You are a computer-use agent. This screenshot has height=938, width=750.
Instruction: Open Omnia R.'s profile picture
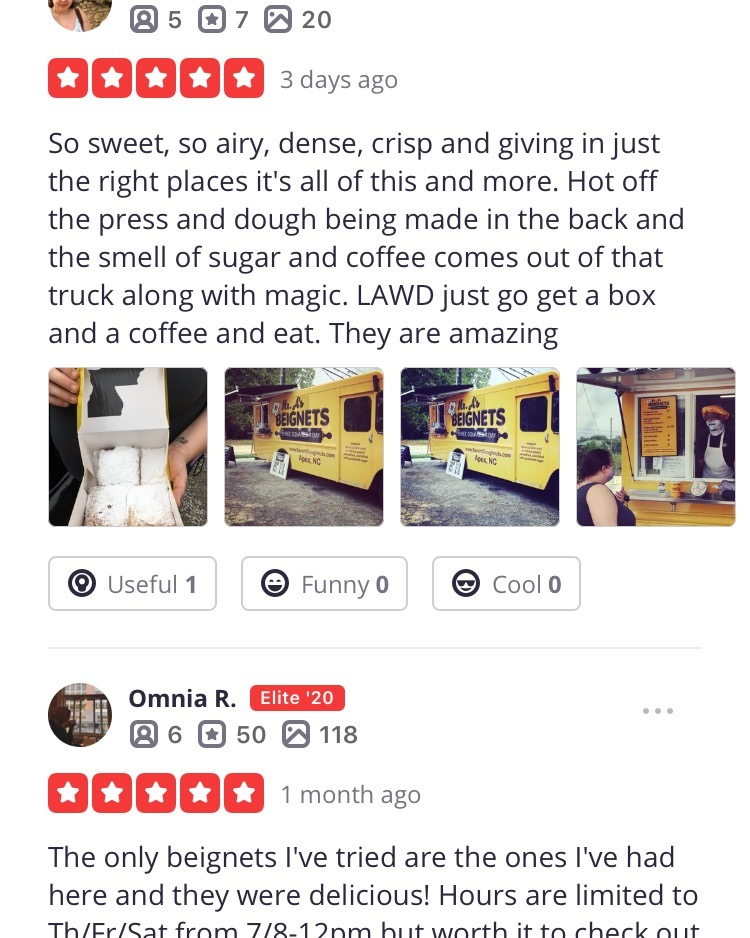click(80, 715)
